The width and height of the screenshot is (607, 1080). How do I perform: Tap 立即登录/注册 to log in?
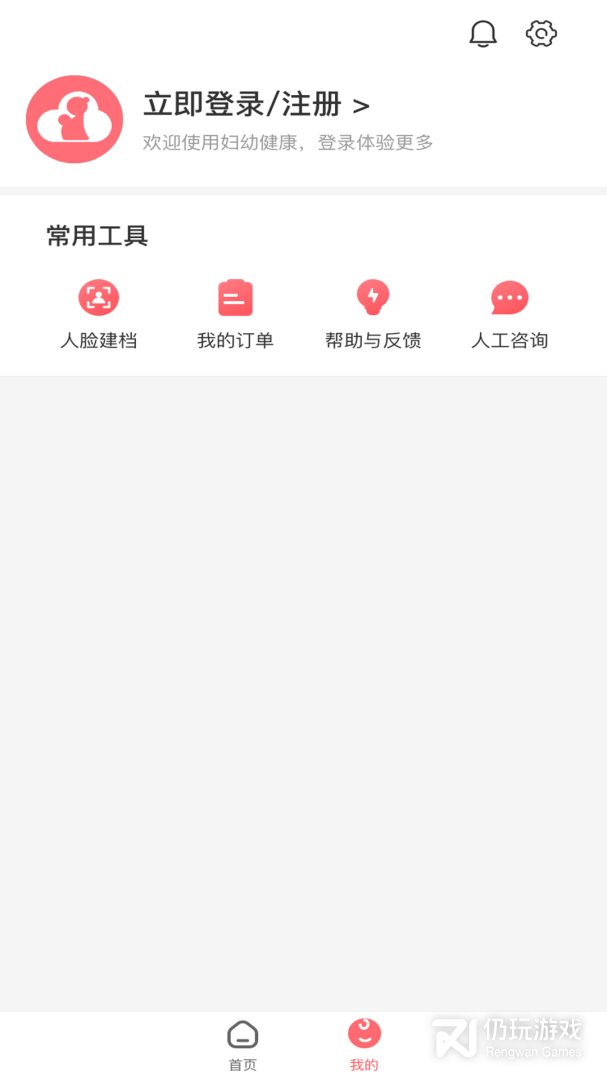click(x=257, y=104)
